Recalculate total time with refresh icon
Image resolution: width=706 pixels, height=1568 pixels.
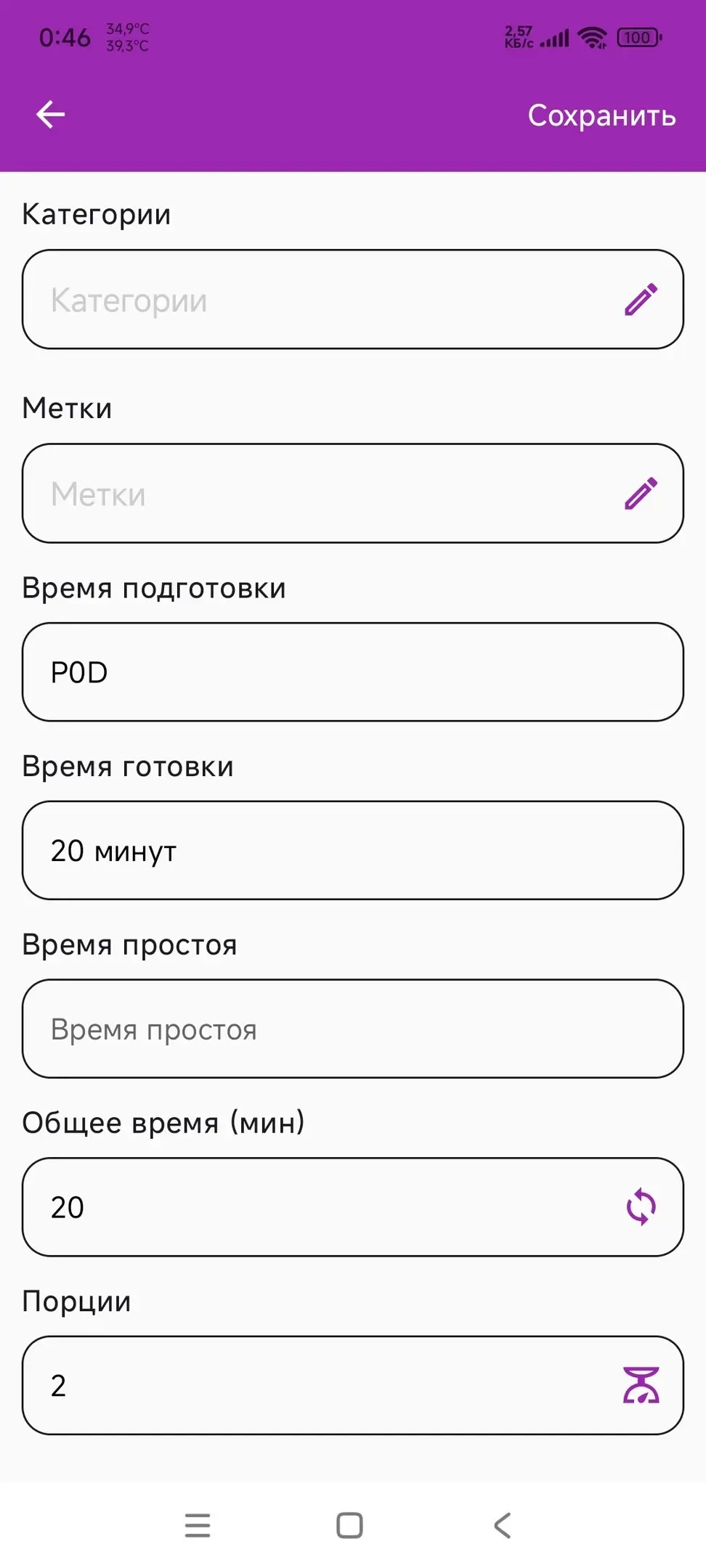click(x=641, y=1207)
